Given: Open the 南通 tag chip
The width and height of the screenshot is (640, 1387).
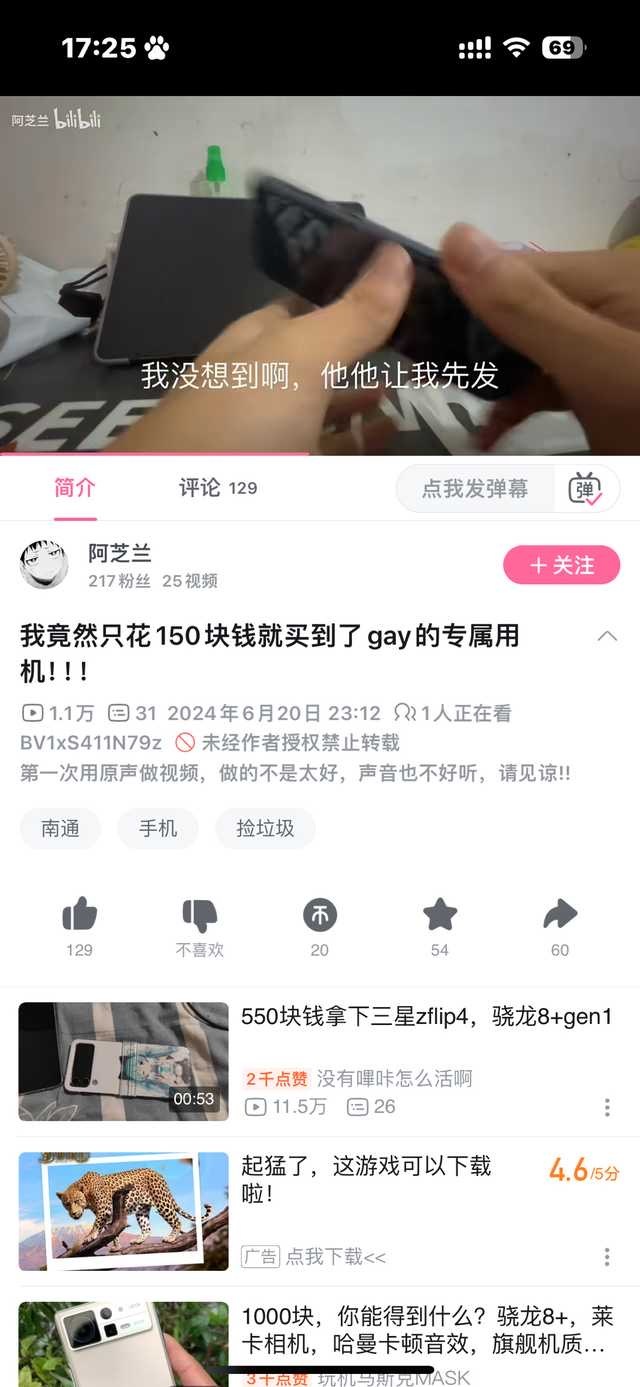Looking at the screenshot, I should click(60, 828).
